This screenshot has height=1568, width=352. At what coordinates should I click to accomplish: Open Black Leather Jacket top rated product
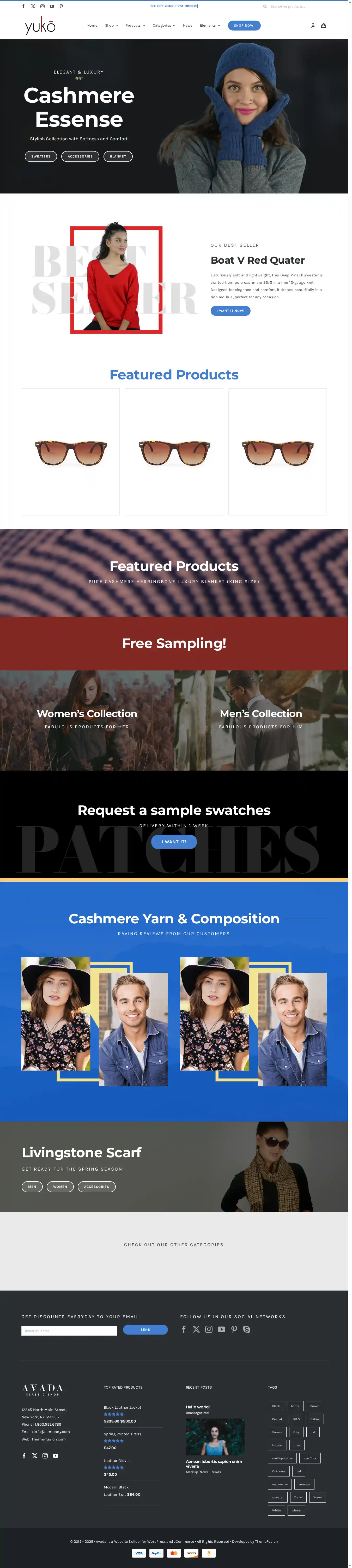click(122, 1407)
